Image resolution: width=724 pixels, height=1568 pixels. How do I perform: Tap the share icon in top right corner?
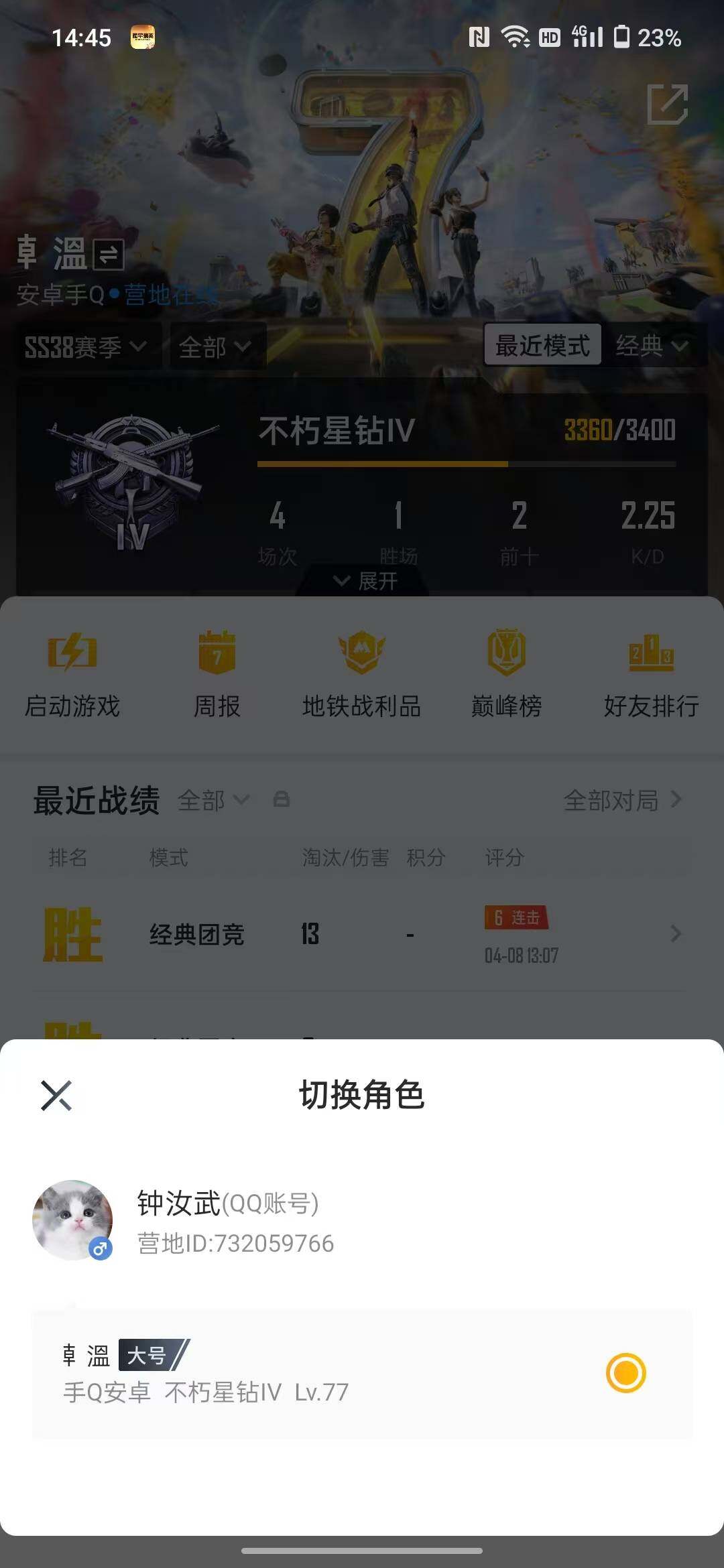(x=667, y=104)
